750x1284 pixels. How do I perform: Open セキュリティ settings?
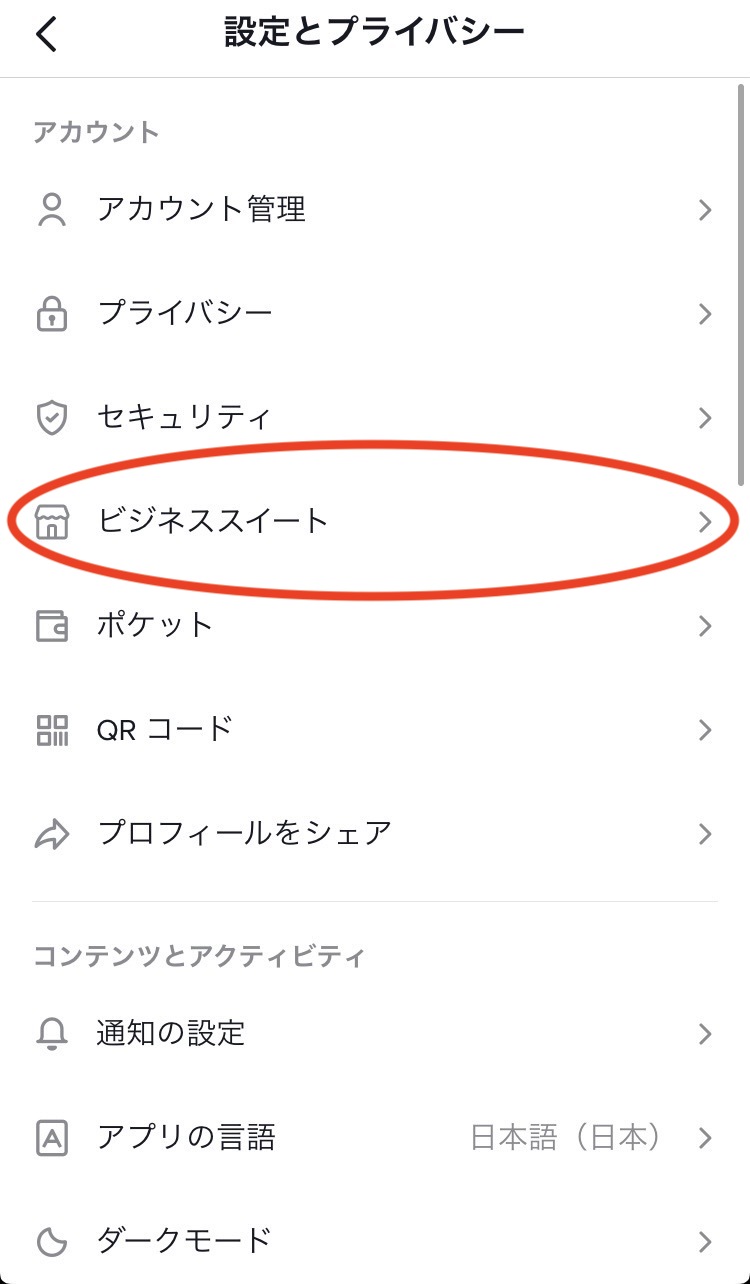click(x=374, y=418)
